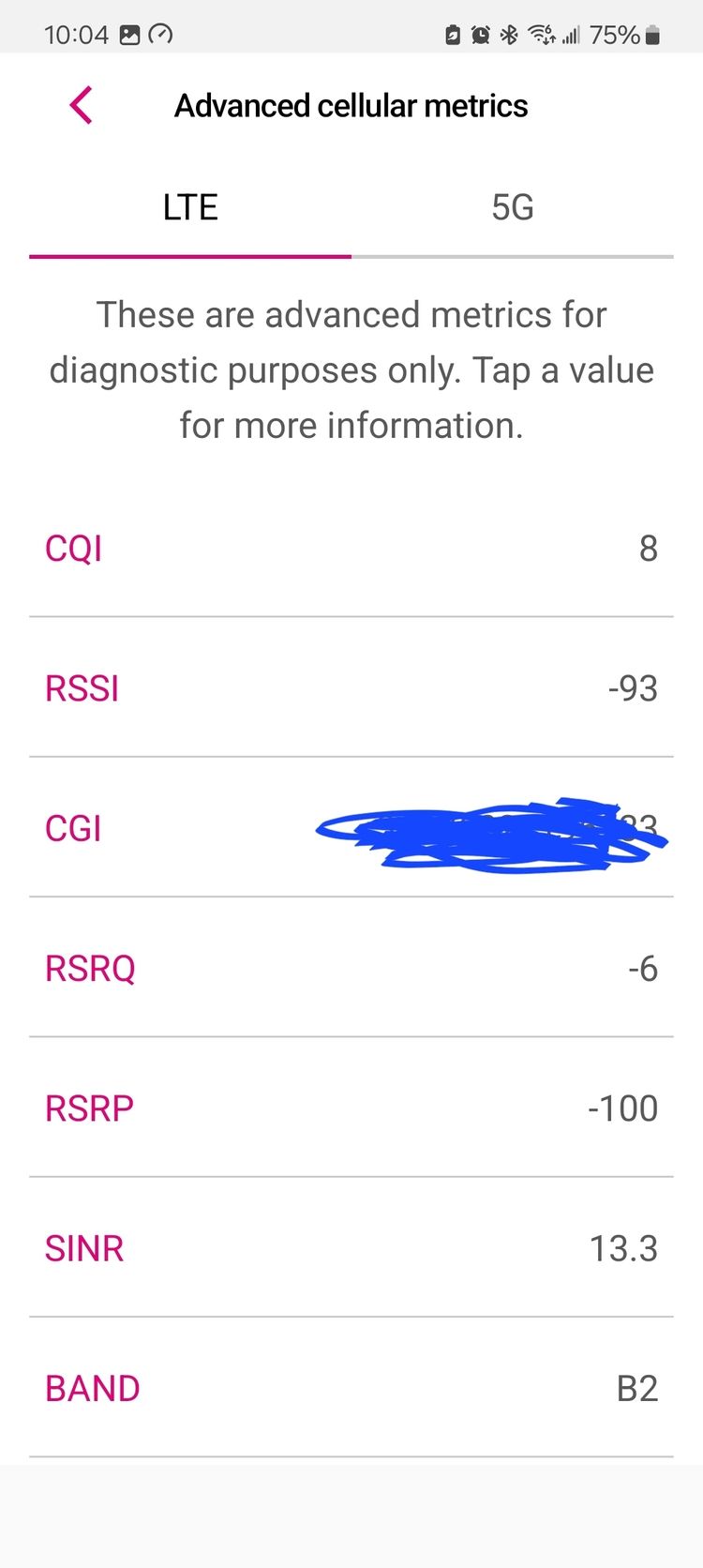
Task: Switch to the 5G tab
Action: (x=513, y=207)
